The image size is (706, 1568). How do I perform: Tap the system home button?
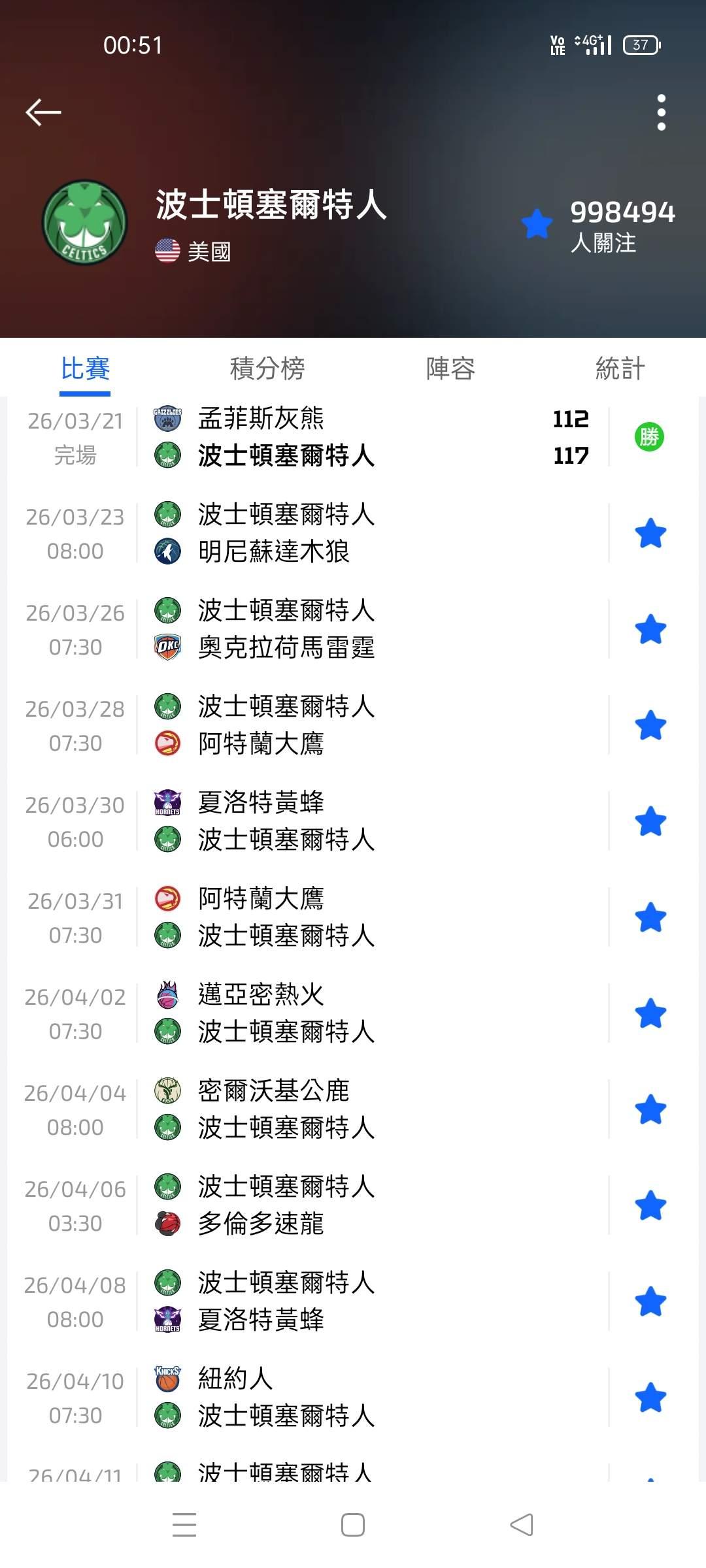tap(353, 1525)
